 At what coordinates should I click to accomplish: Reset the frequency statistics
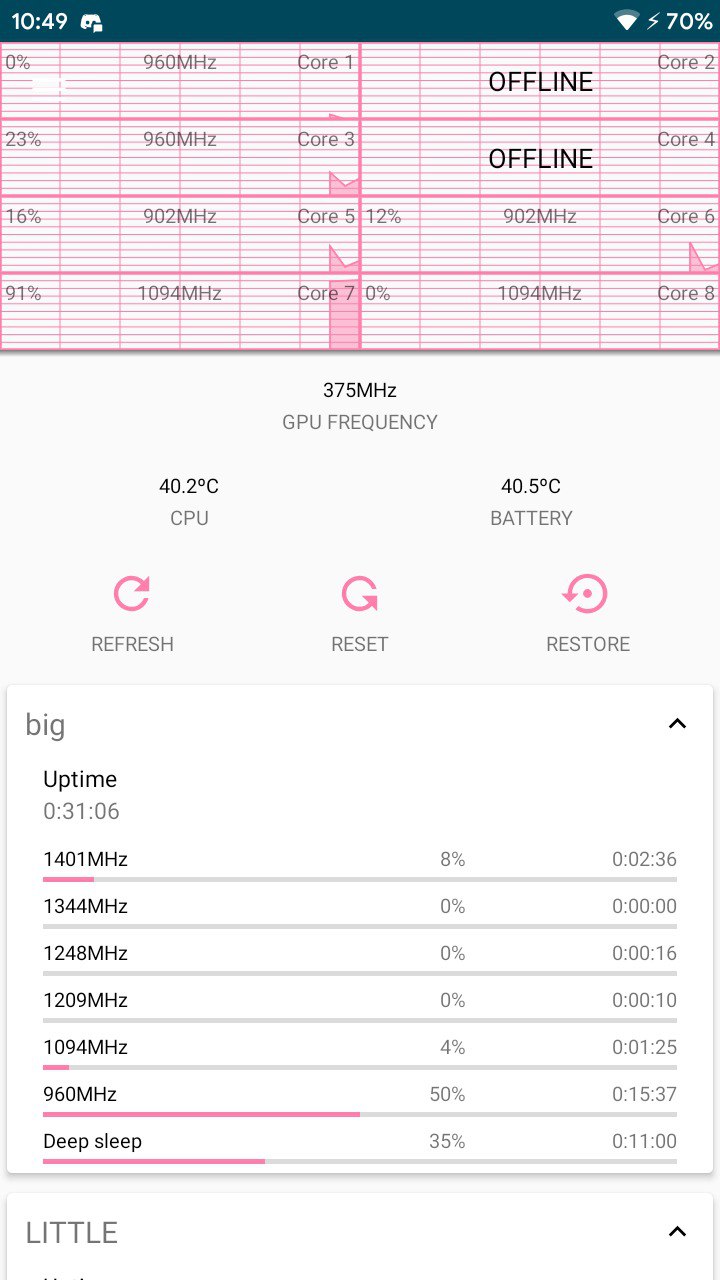tap(360, 614)
